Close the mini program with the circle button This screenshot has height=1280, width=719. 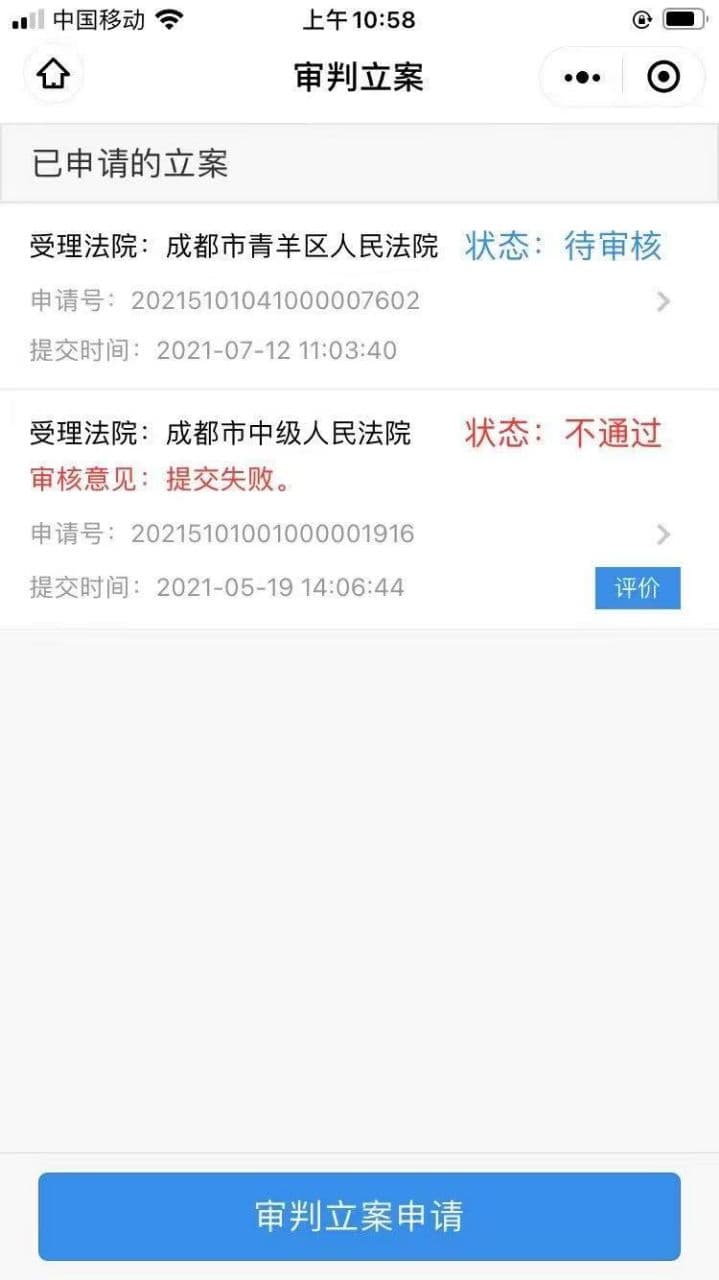click(663, 77)
